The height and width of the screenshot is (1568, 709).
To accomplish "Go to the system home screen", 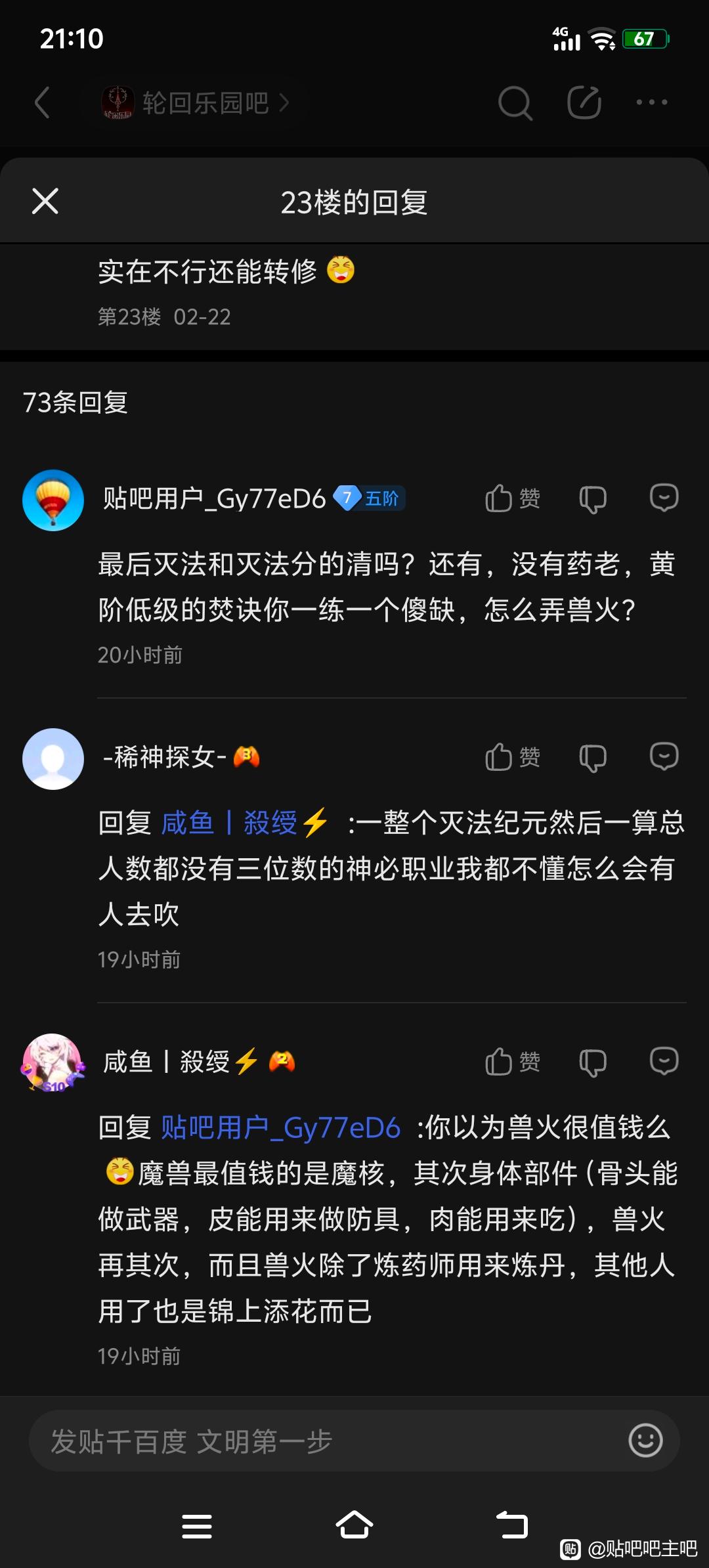I will click(x=354, y=1525).
